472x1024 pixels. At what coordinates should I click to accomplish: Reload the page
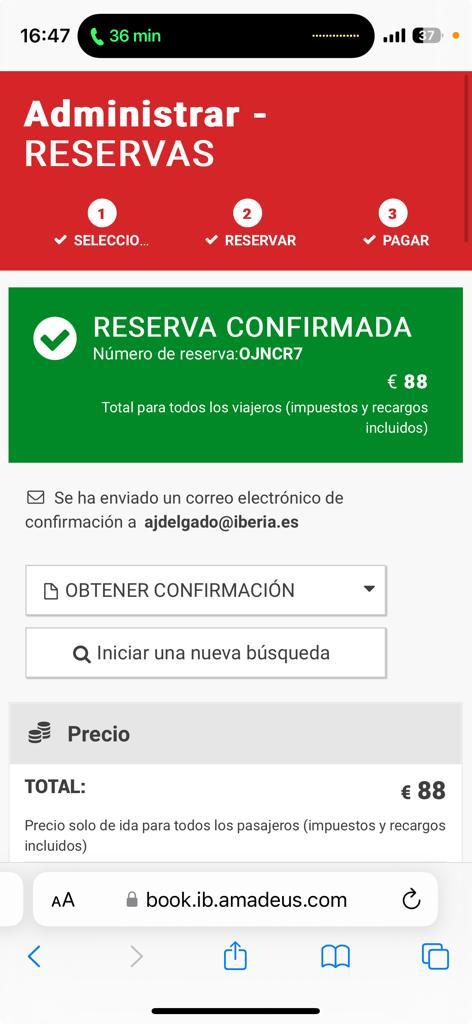pyautogui.click(x=411, y=900)
